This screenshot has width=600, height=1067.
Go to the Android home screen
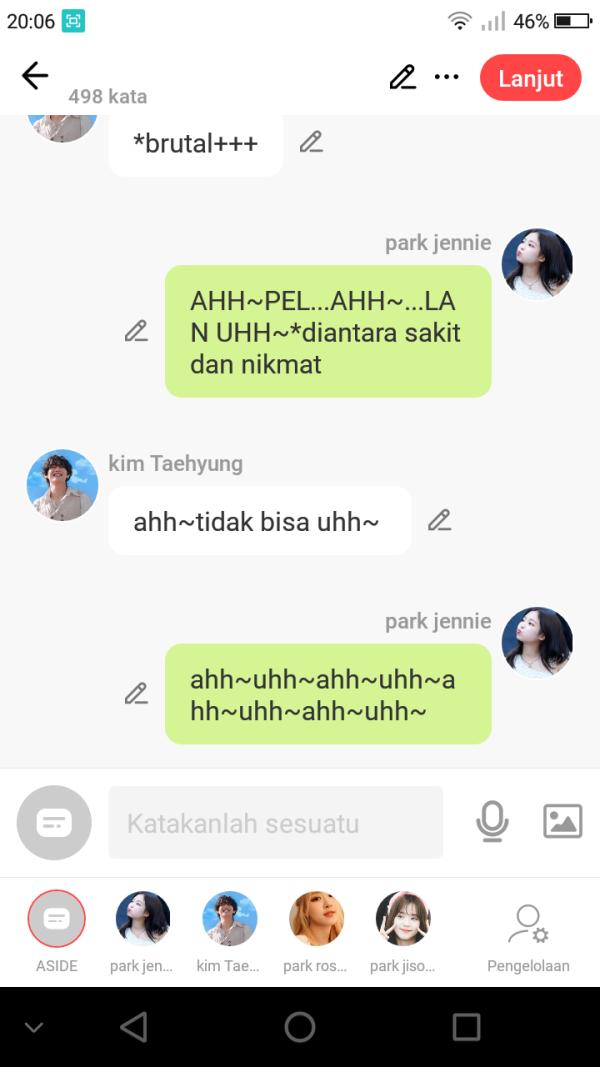300,1026
